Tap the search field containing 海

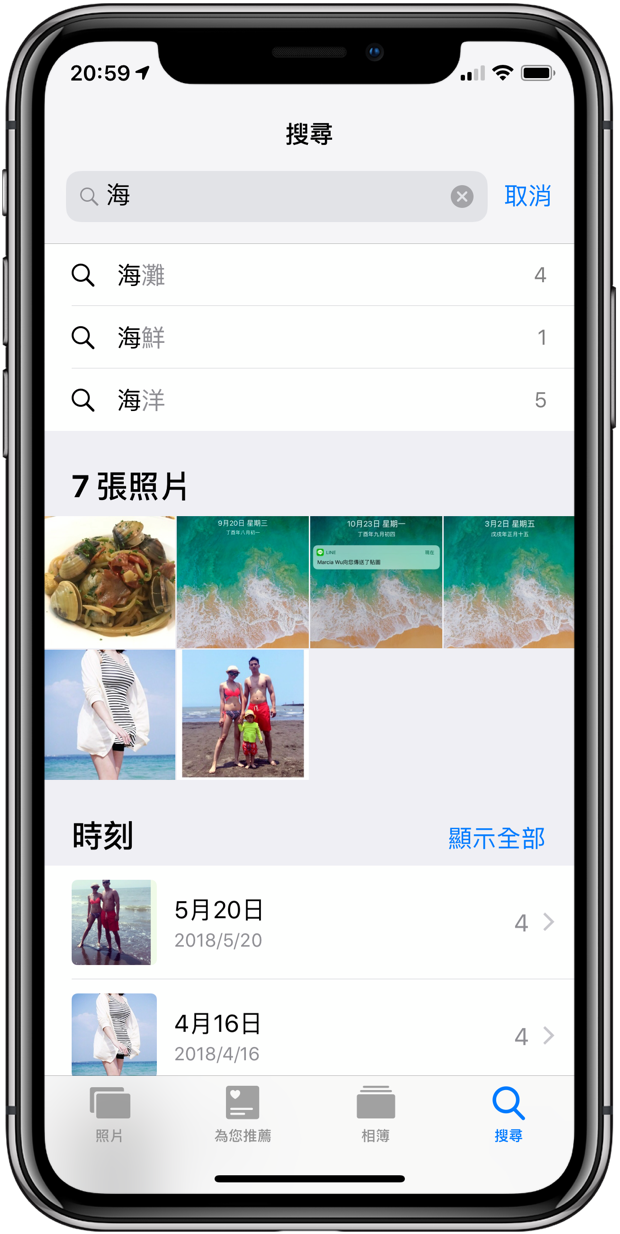coord(277,196)
